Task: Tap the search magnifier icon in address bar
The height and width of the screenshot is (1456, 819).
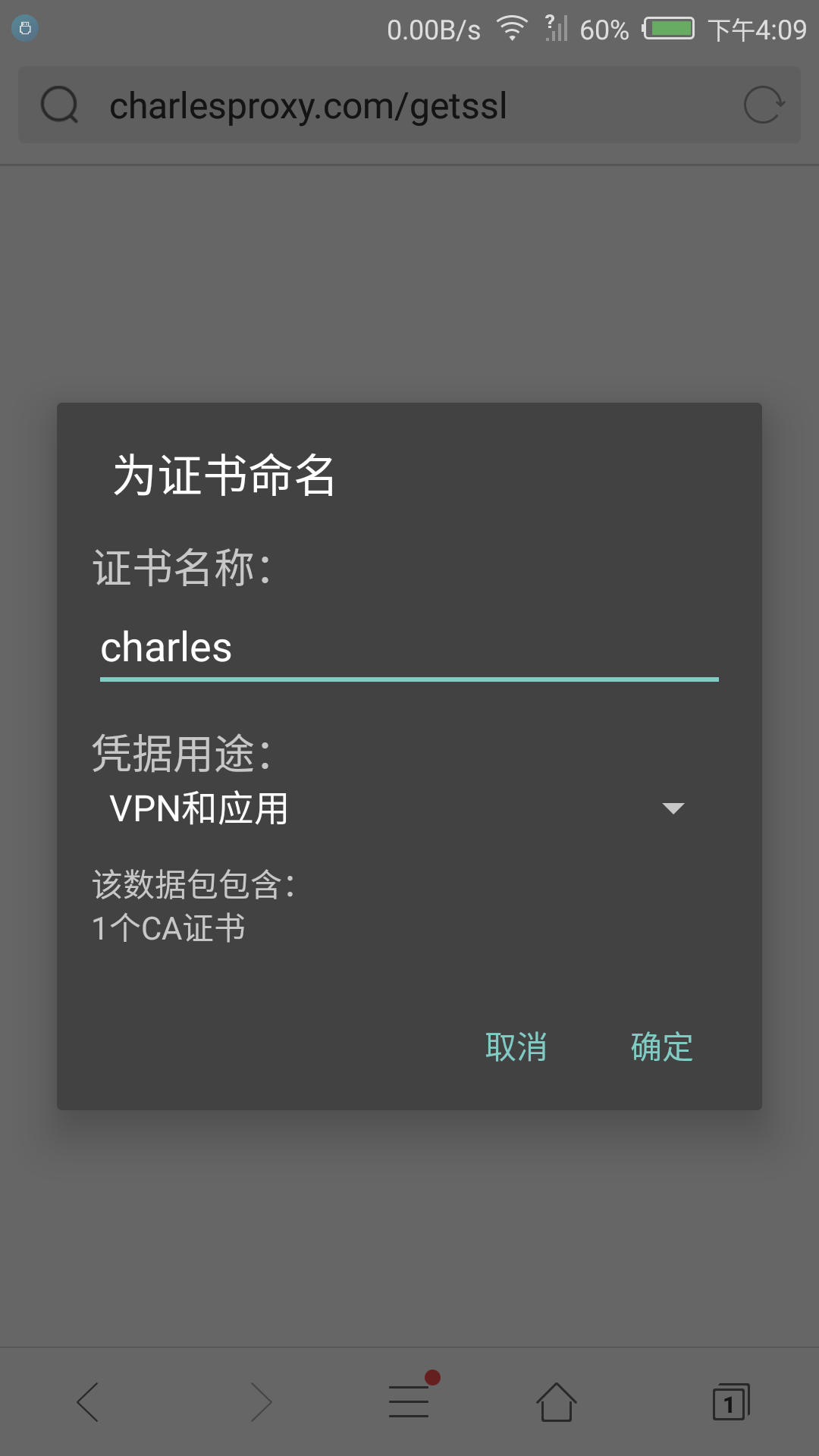Action: [61, 105]
